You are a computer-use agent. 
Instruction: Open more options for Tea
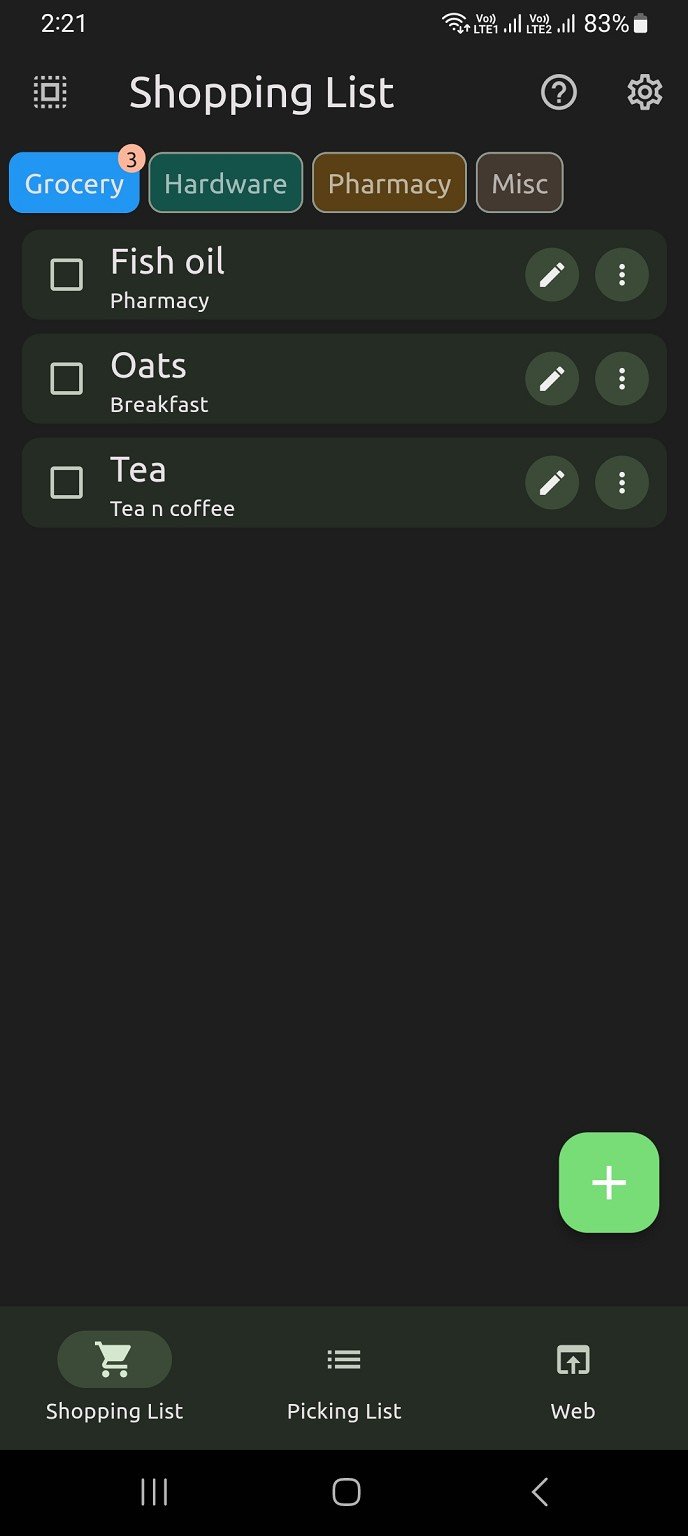622,483
